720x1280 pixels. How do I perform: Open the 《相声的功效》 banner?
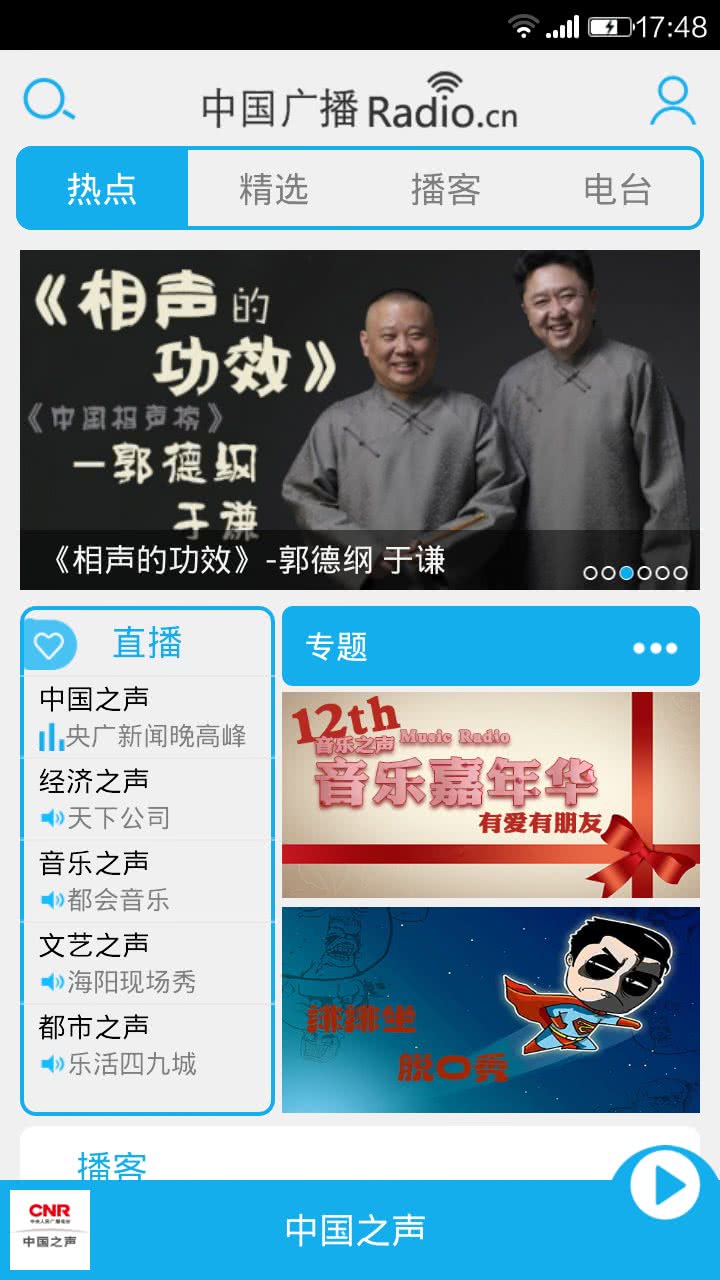tap(360, 420)
